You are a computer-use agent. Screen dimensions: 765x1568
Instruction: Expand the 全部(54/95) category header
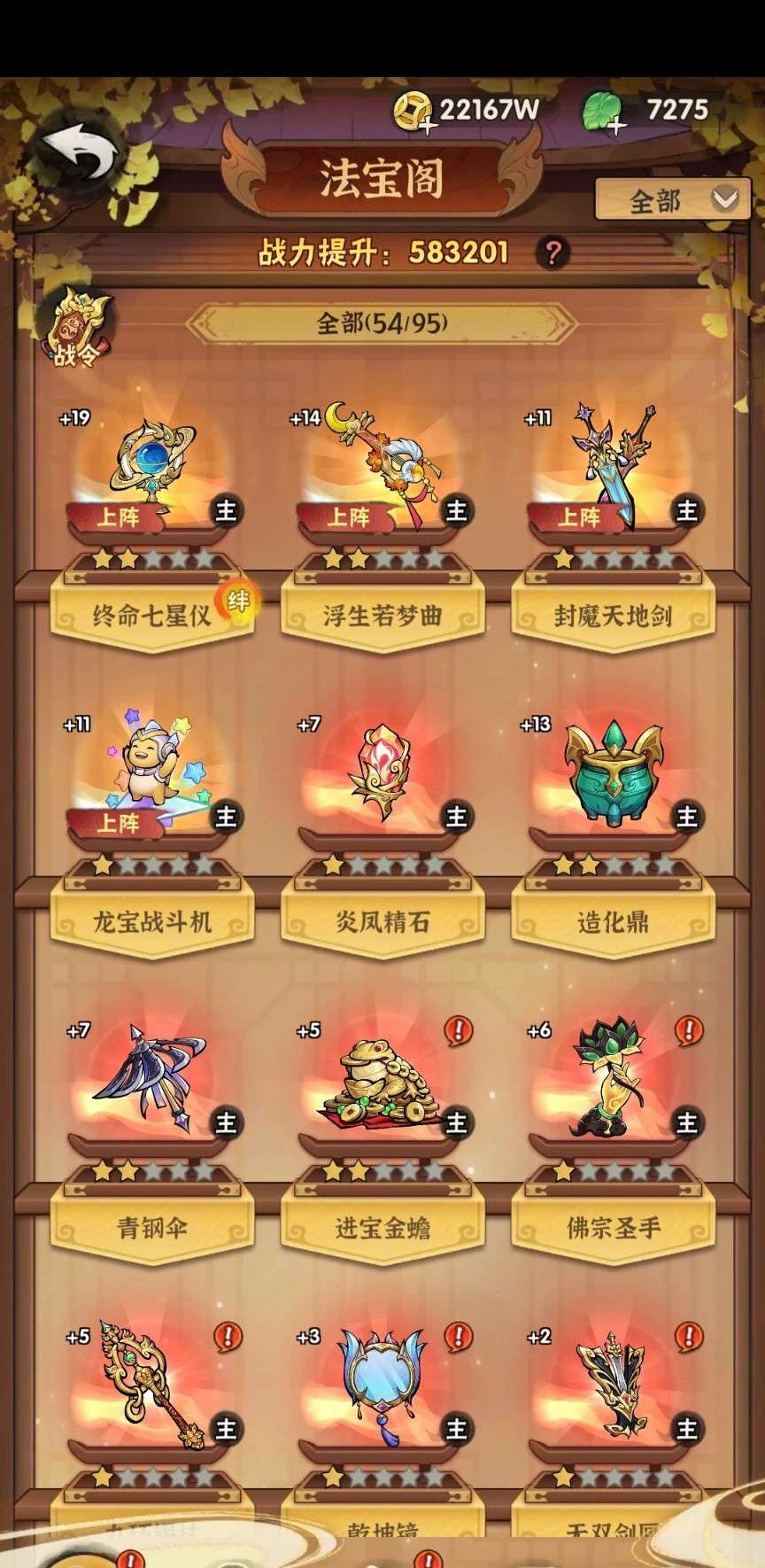click(x=382, y=325)
